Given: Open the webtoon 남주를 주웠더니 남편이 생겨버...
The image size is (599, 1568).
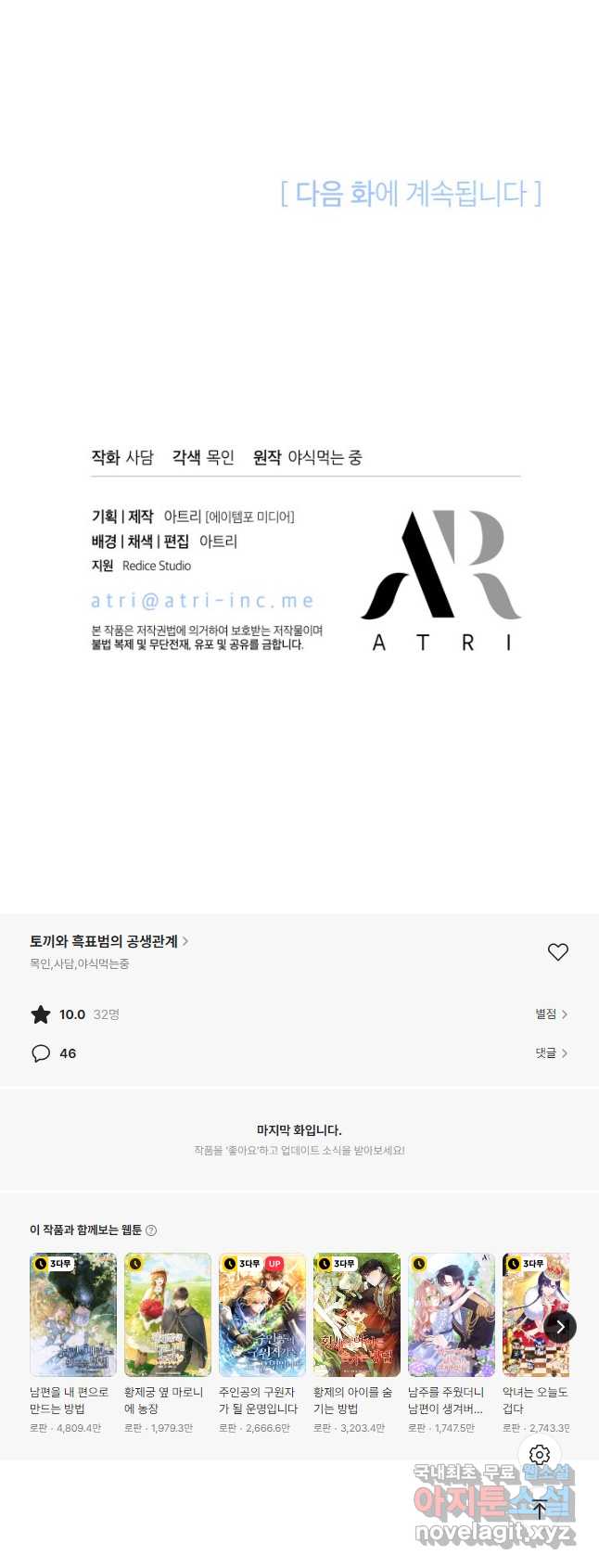Looking at the screenshot, I should coord(452,1315).
